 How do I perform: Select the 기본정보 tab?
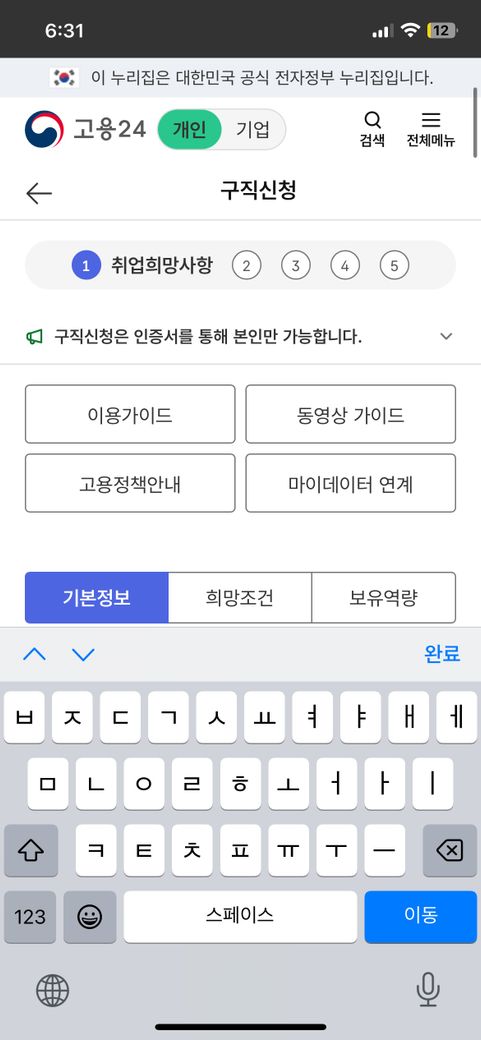pos(97,598)
